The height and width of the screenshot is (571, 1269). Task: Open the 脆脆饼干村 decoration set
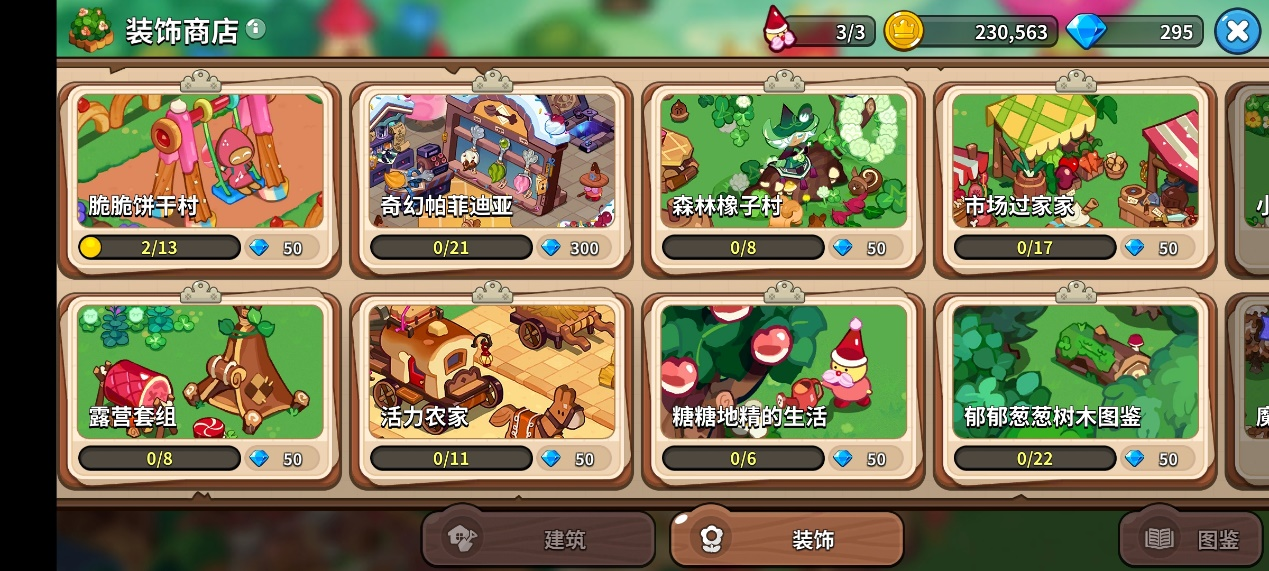point(200,160)
